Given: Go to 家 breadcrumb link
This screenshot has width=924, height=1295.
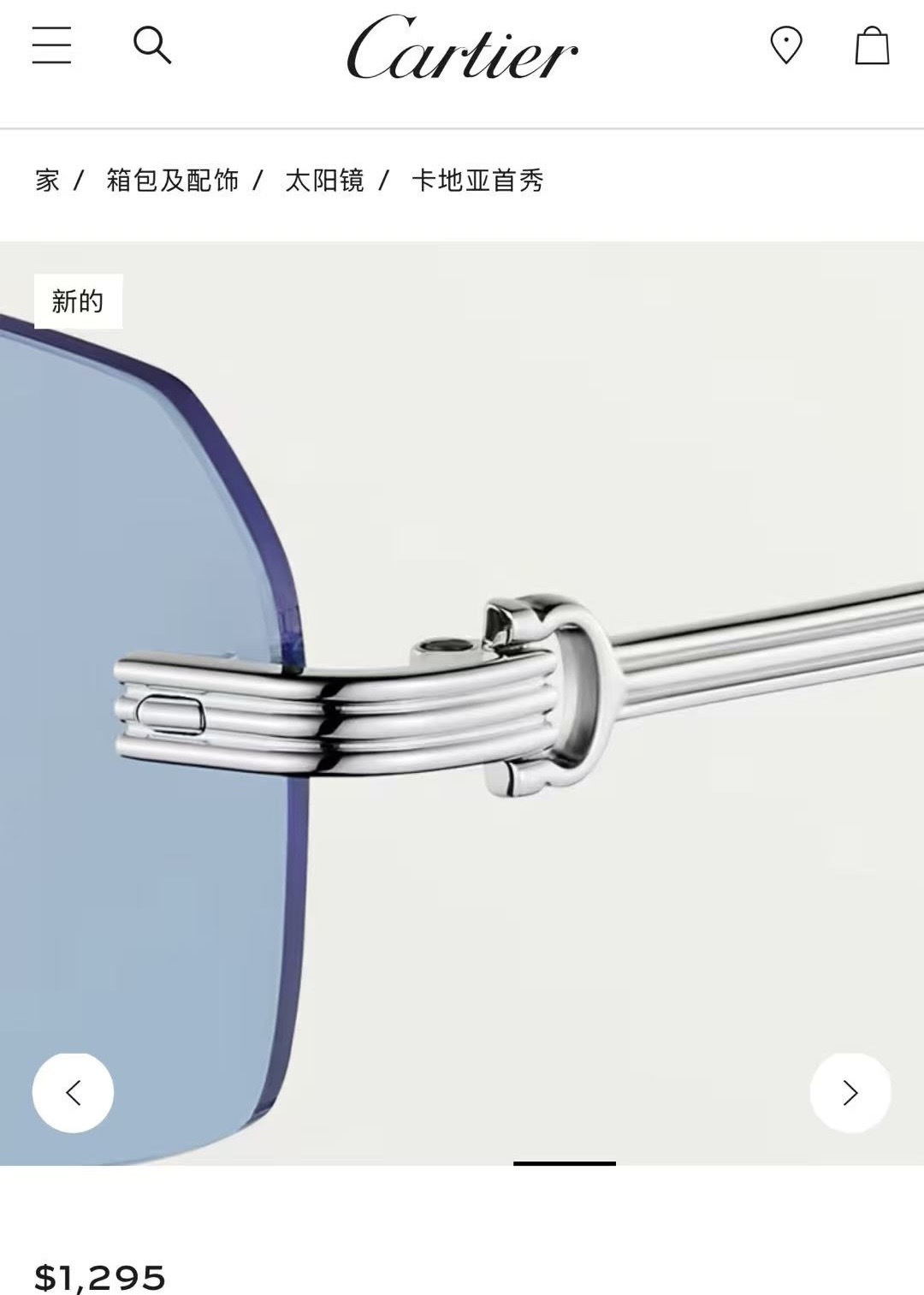Looking at the screenshot, I should point(48,181).
